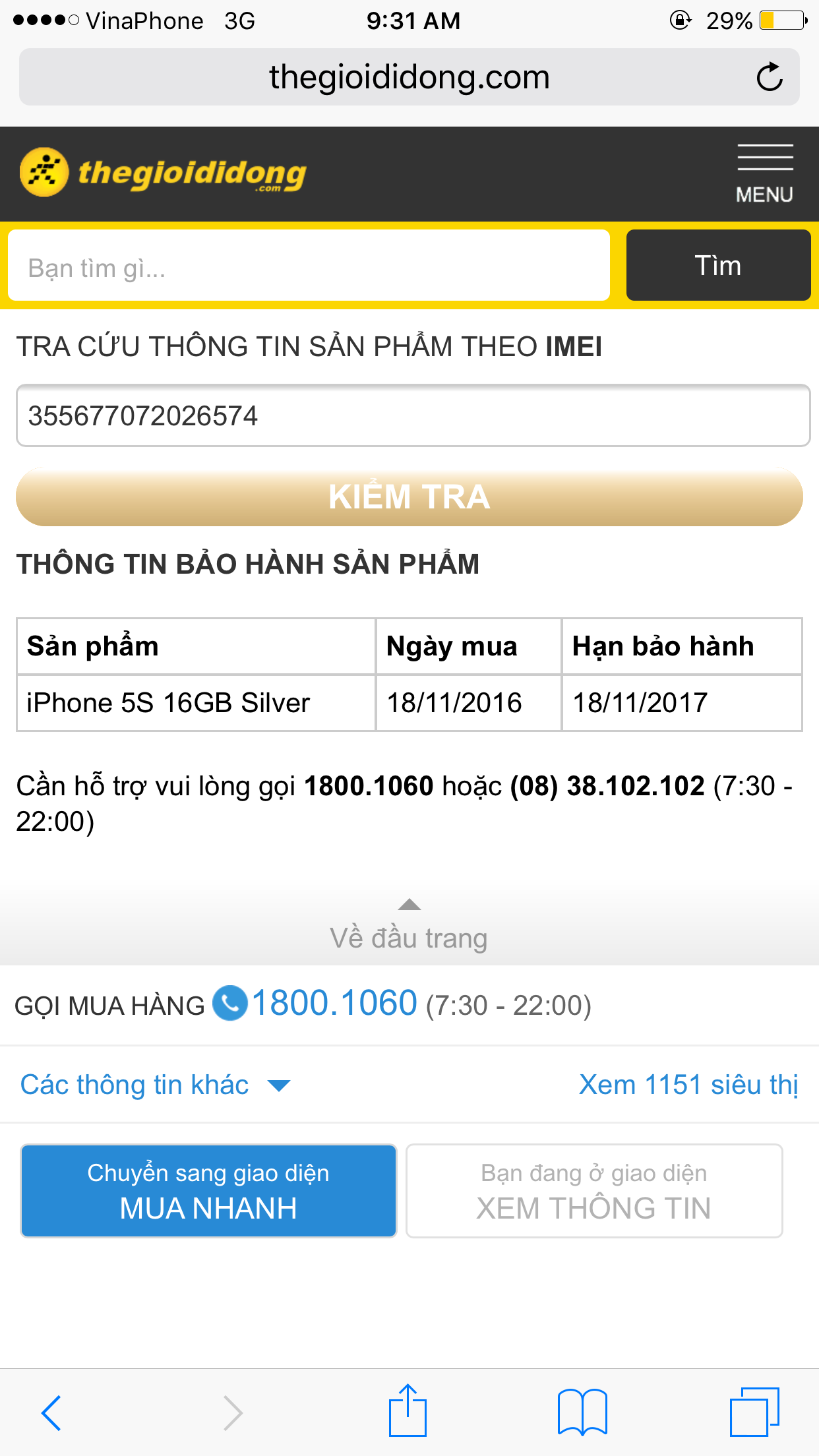The image size is (819, 1456).
Task: Open Xem 1151 siêu thị link
Action: coord(688,1085)
